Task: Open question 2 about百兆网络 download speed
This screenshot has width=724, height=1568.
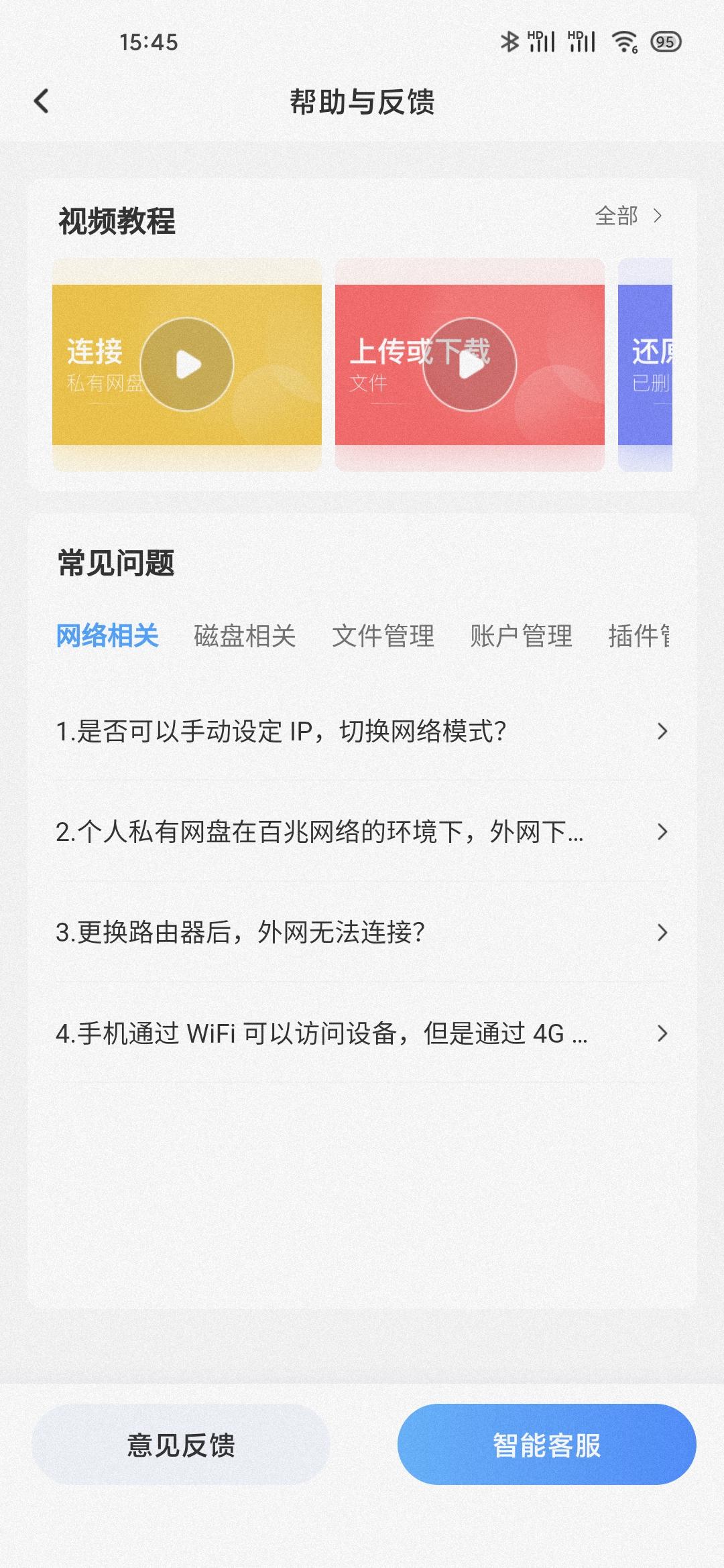Action: 362,832
